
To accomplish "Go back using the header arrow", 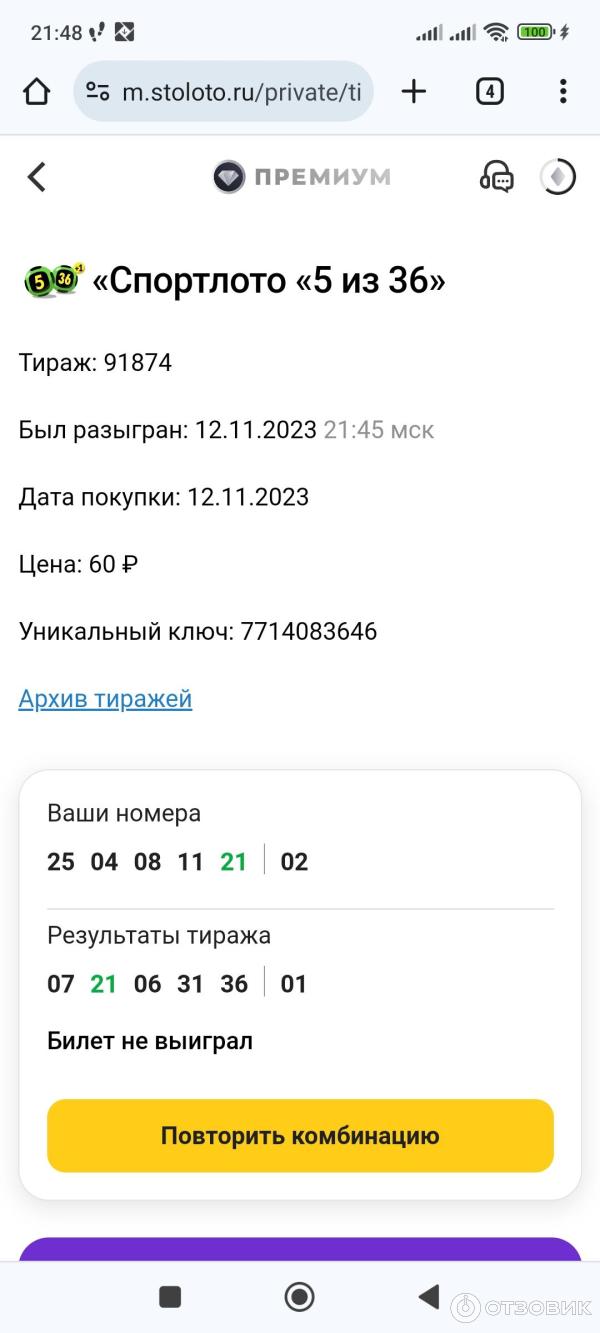I will point(37,178).
